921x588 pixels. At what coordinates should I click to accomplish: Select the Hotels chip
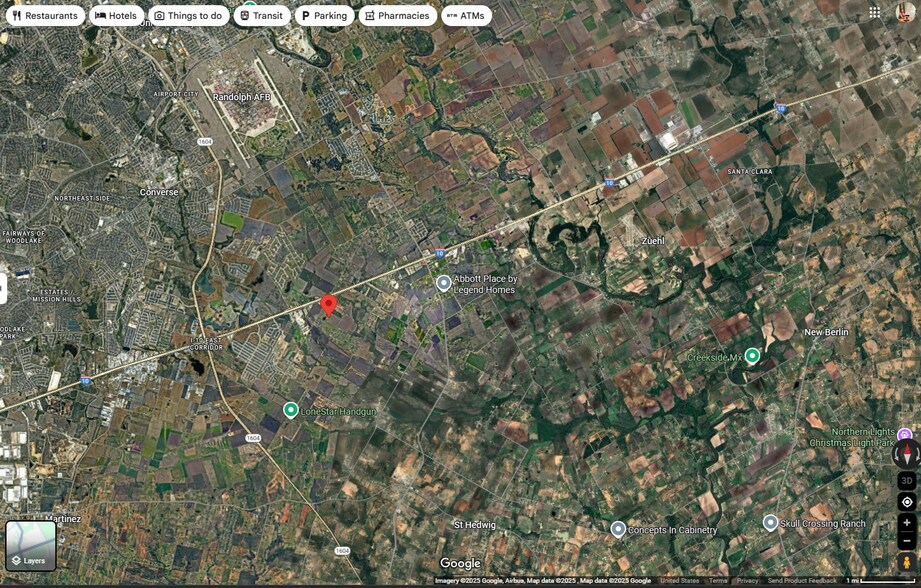[x=116, y=16]
